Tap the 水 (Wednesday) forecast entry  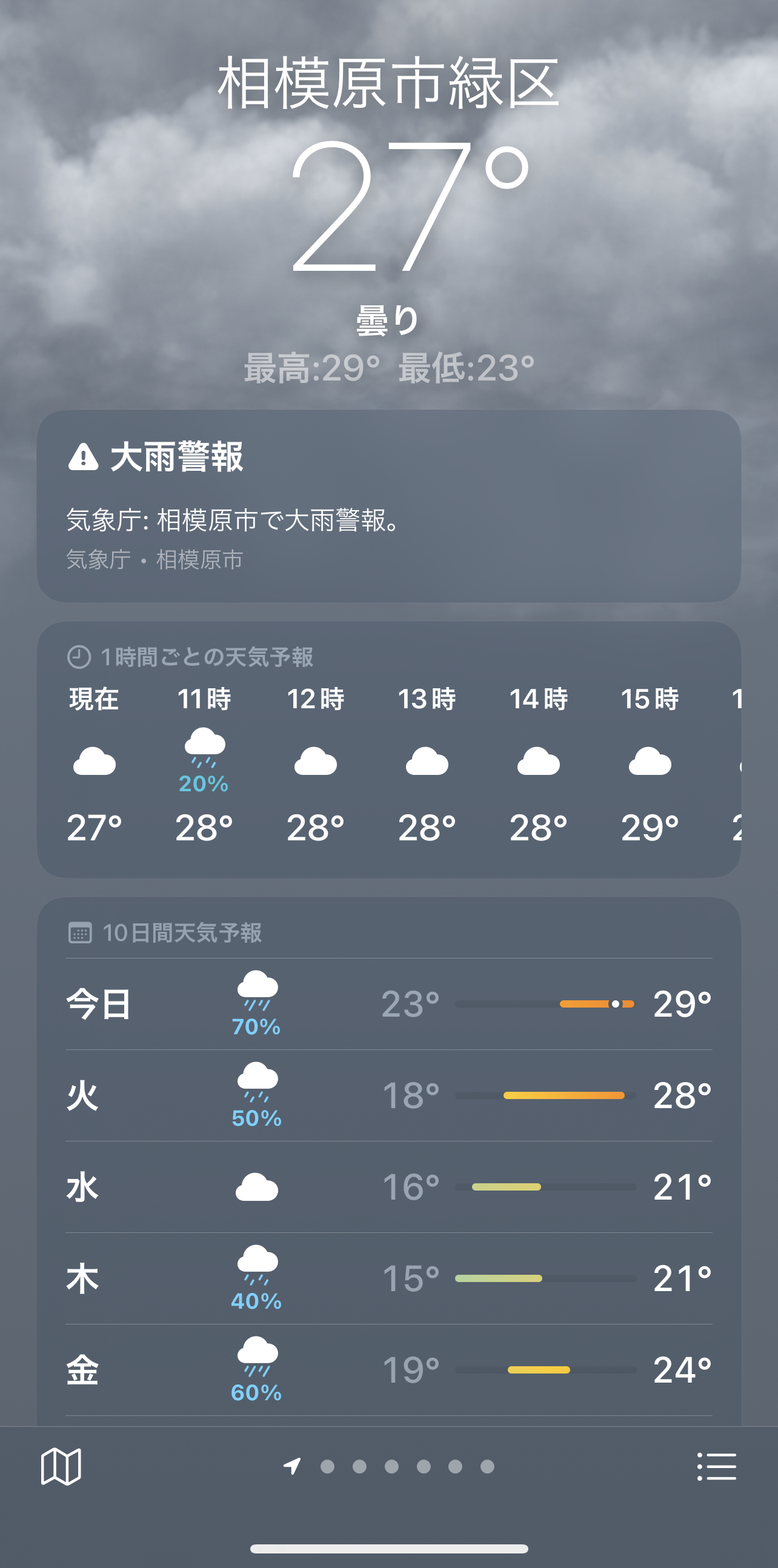tap(389, 1187)
